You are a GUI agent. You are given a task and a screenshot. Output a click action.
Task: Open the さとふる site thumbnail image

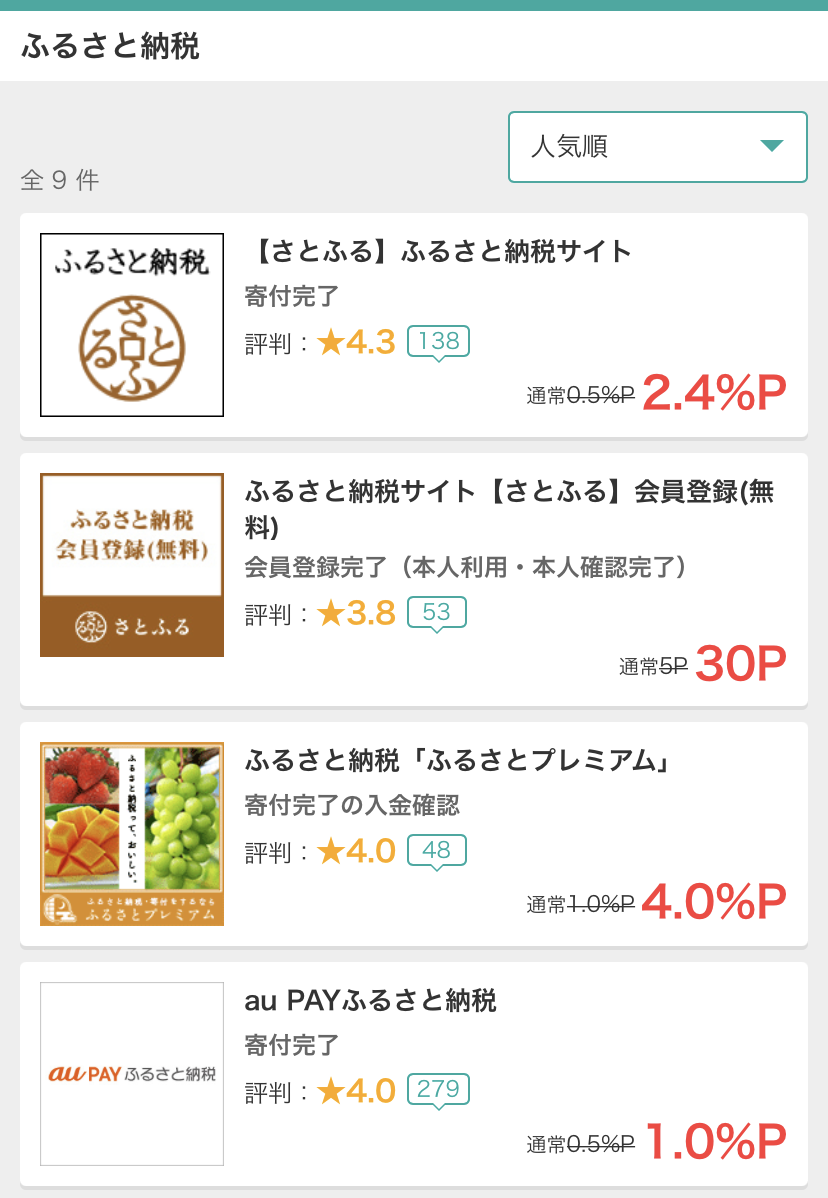tap(131, 324)
